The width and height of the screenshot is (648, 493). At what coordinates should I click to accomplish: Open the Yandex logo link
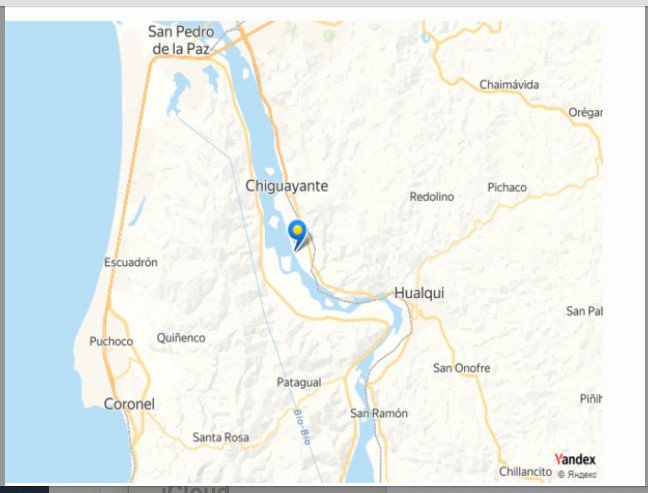tap(575, 458)
